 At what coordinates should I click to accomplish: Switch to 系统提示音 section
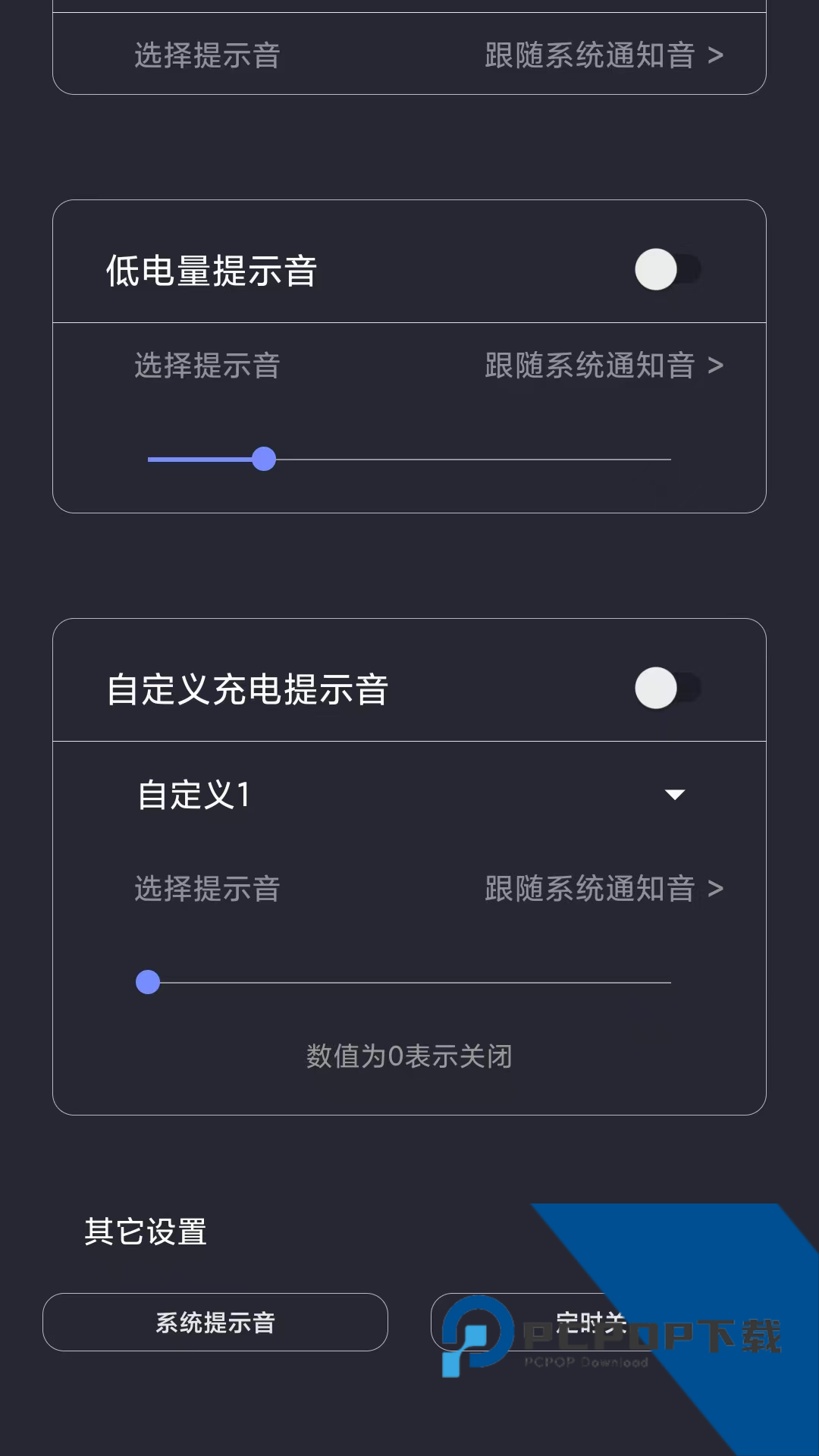217,1322
